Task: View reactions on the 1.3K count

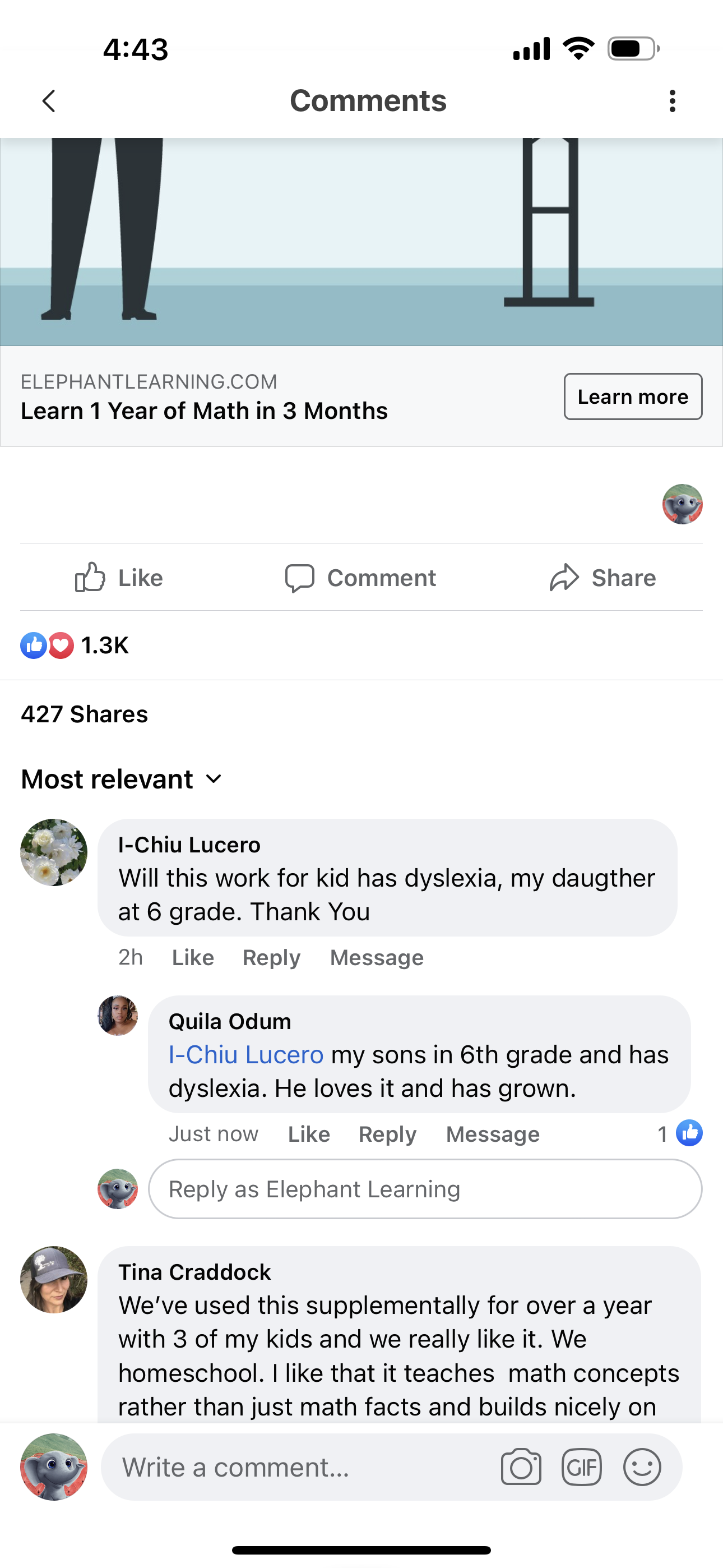Action: (75, 645)
